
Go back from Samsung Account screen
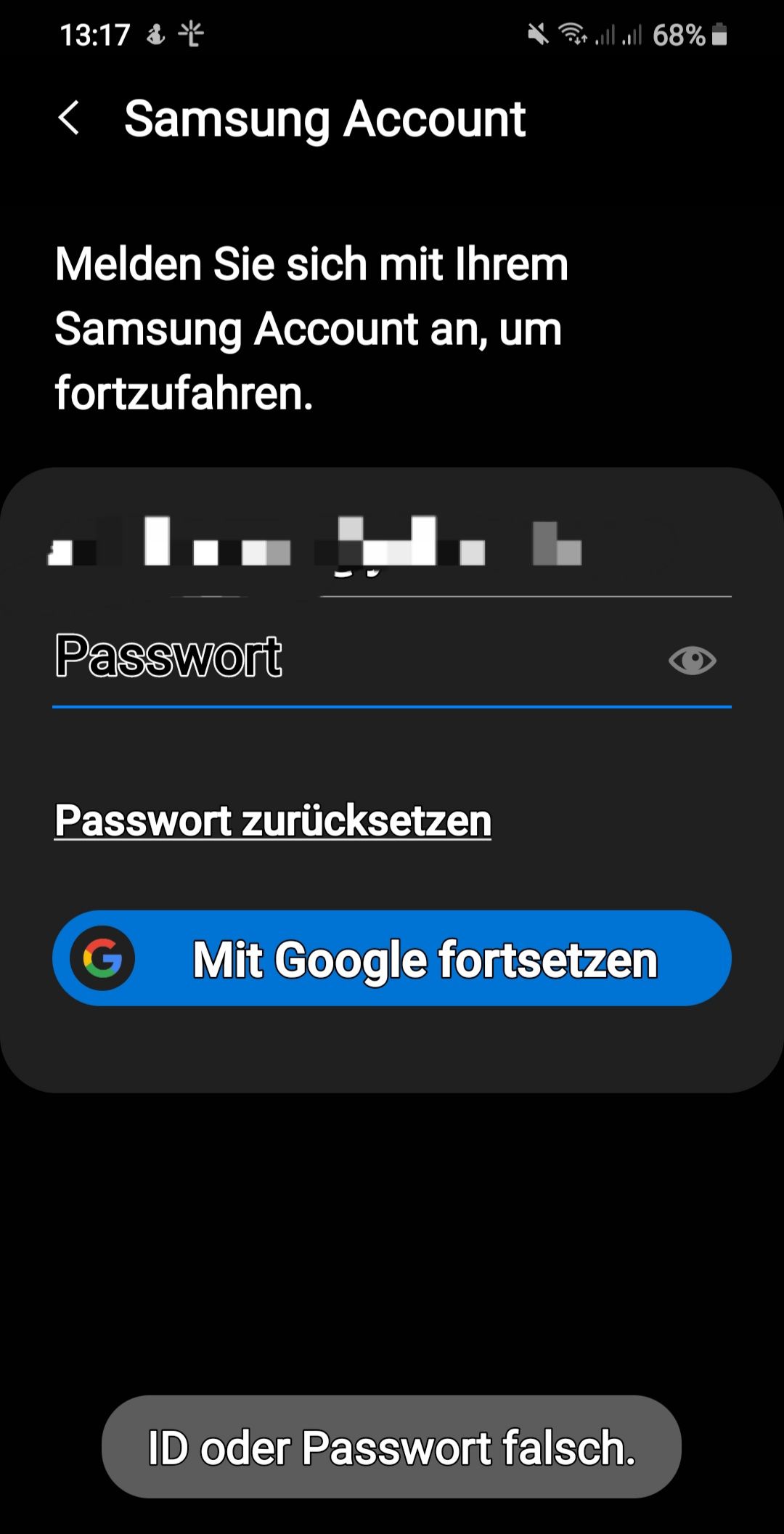pos(69,118)
